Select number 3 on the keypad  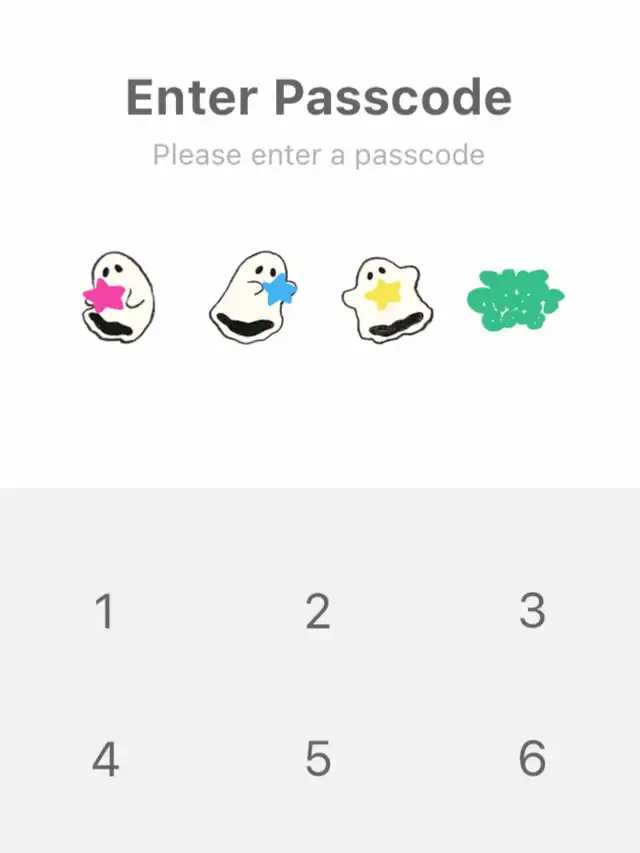[532, 611]
